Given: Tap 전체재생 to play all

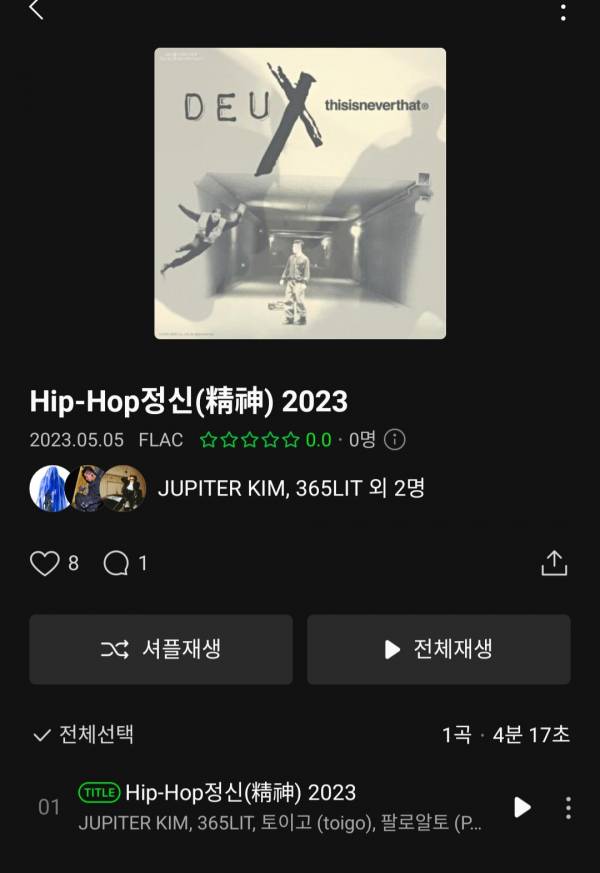Looking at the screenshot, I should (438, 649).
